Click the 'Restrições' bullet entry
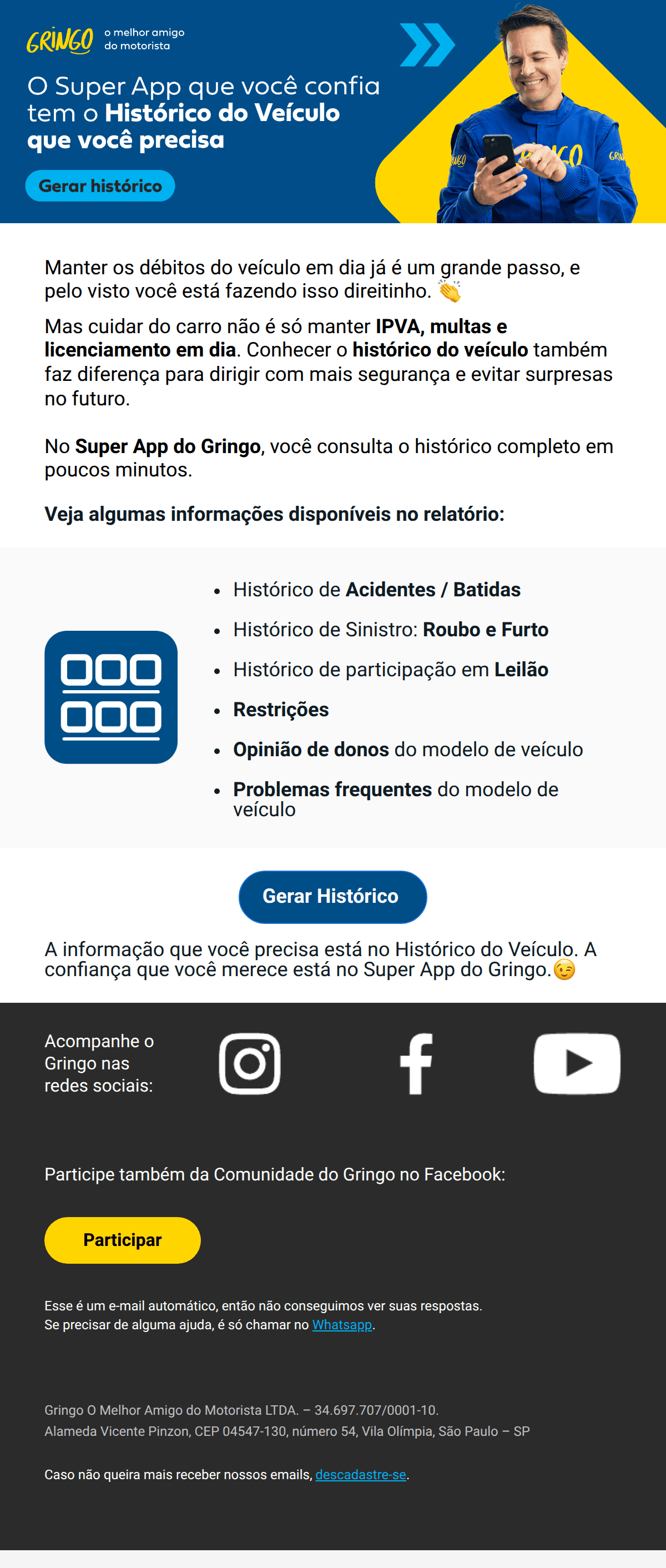Viewport: 666px width, 1568px height. 280,709
